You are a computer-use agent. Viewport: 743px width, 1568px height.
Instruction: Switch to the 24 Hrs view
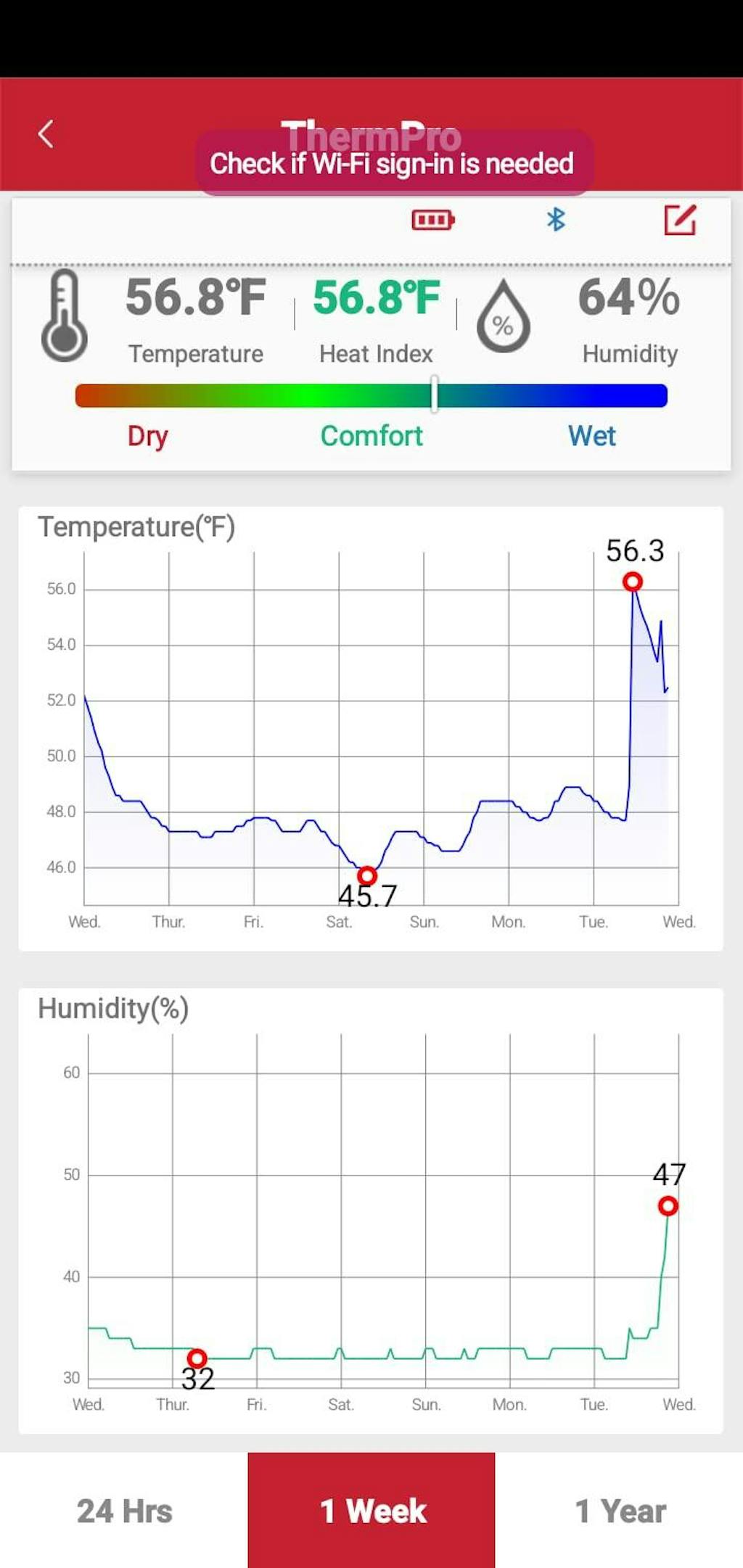[124, 1511]
